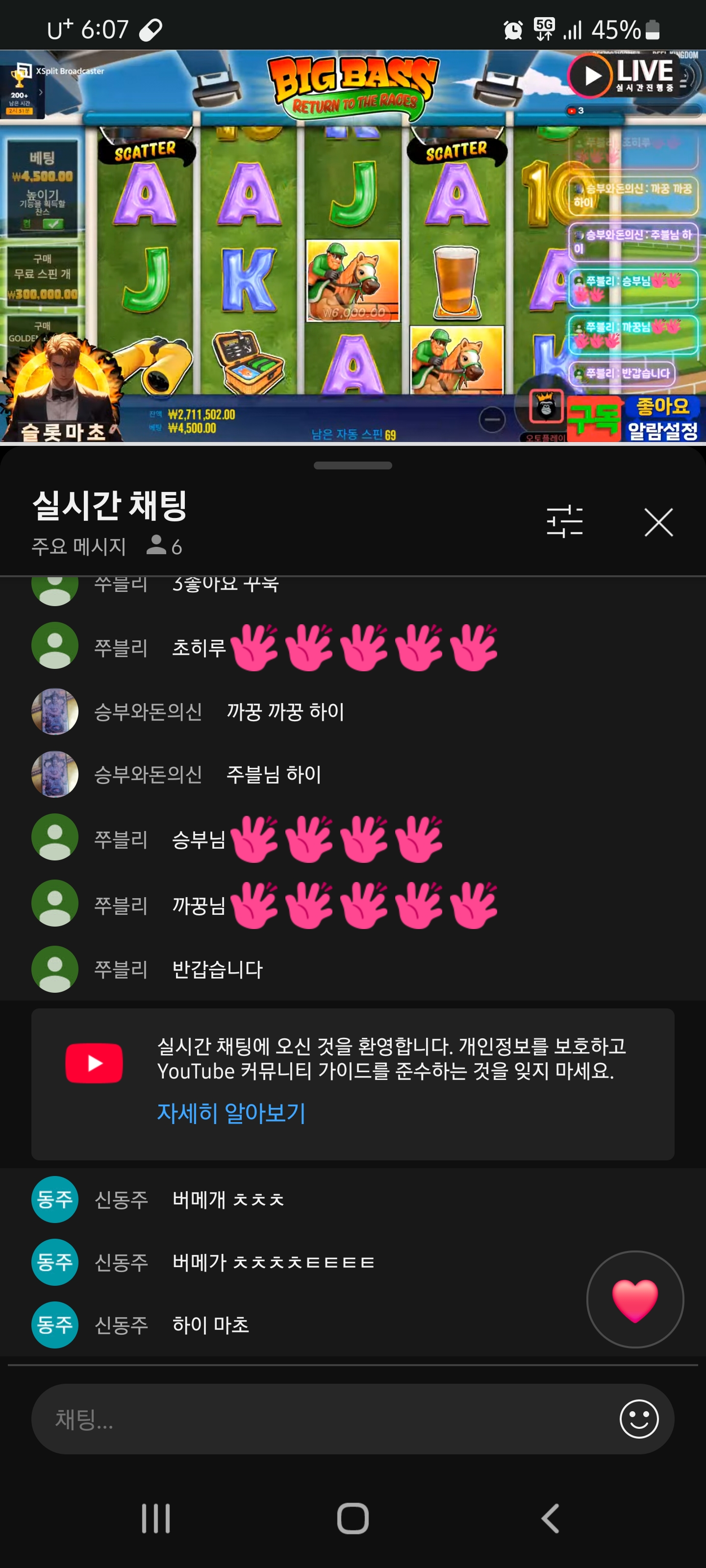
Task: Open chat filter settings icon
Action: click(x=564, y=522)
